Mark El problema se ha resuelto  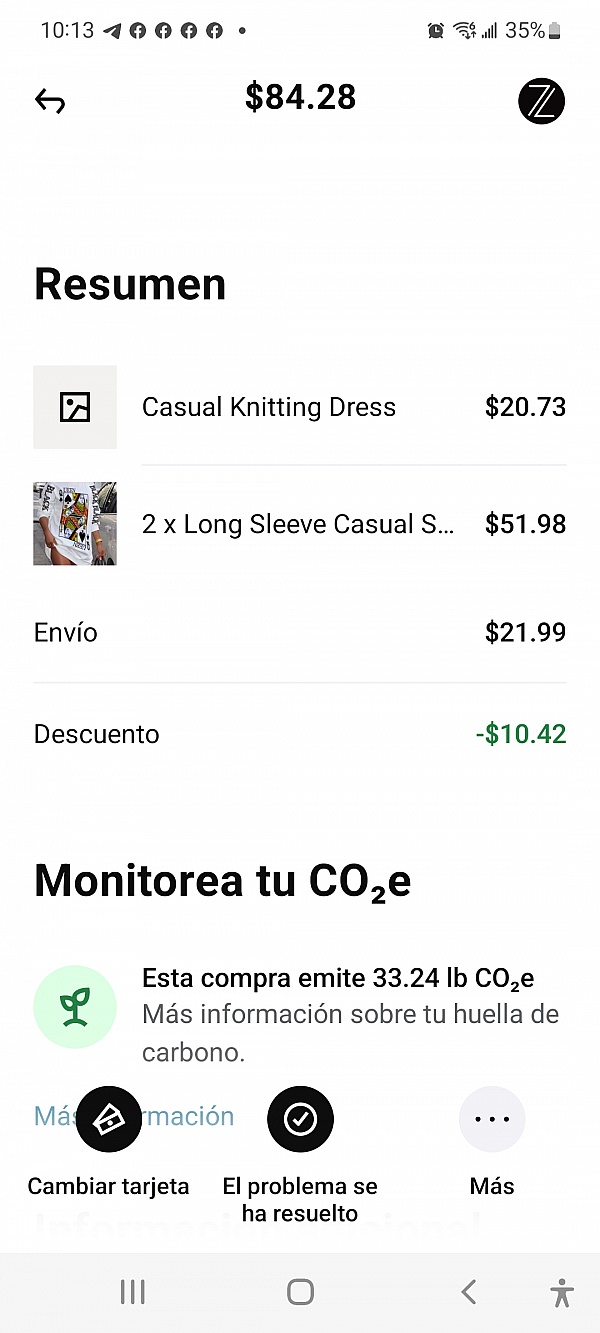coord(300,1120)
